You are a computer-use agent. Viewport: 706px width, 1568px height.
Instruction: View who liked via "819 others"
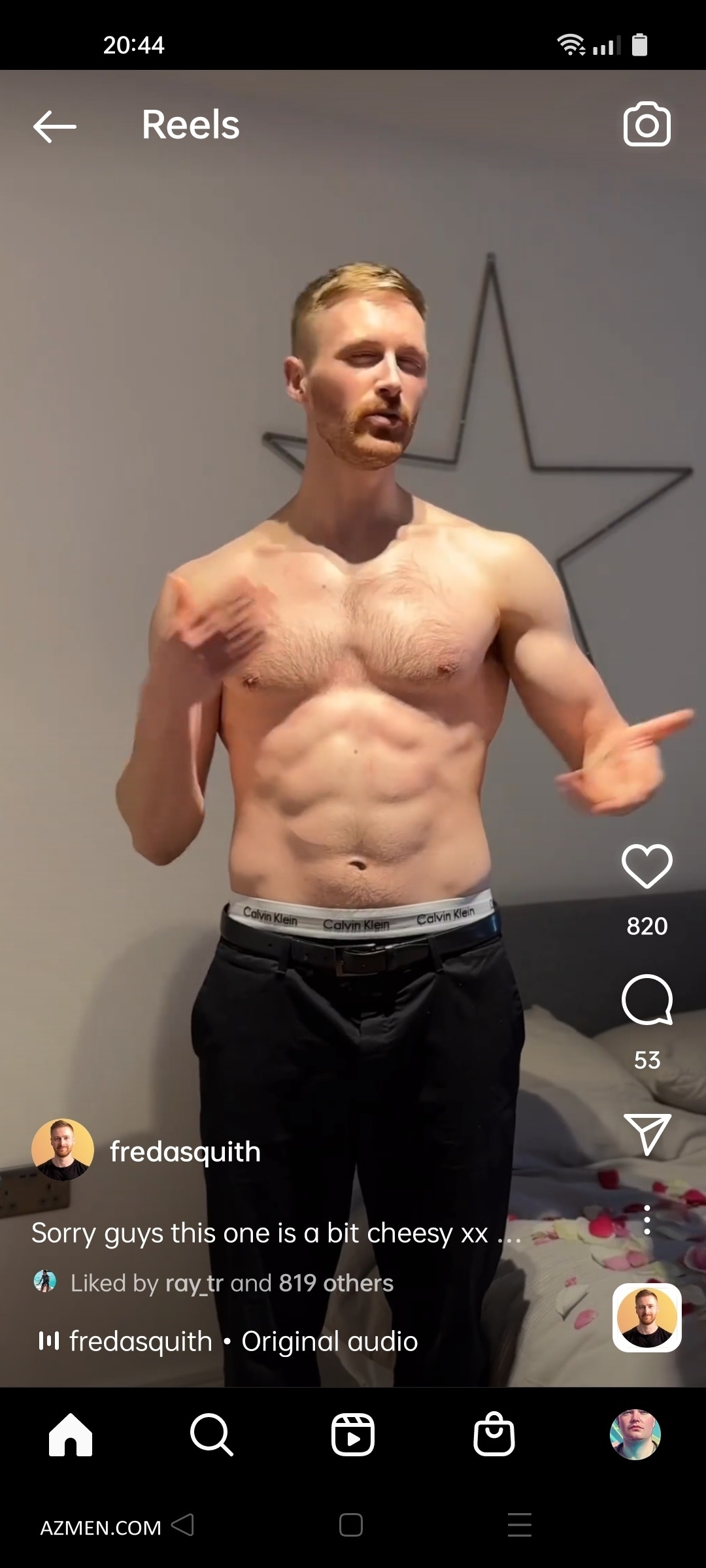point(336,1283)
